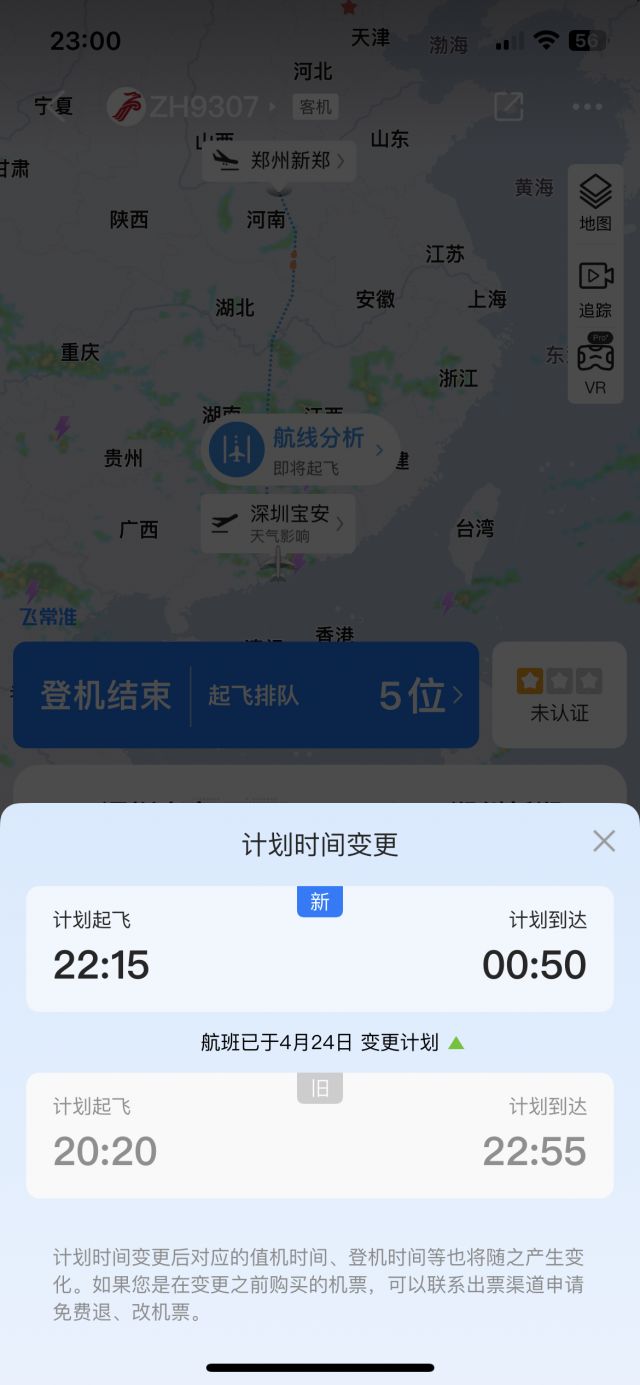Share flight ZH9307
The width and height of the screenshot is (640, 1385).
(509, 106)
